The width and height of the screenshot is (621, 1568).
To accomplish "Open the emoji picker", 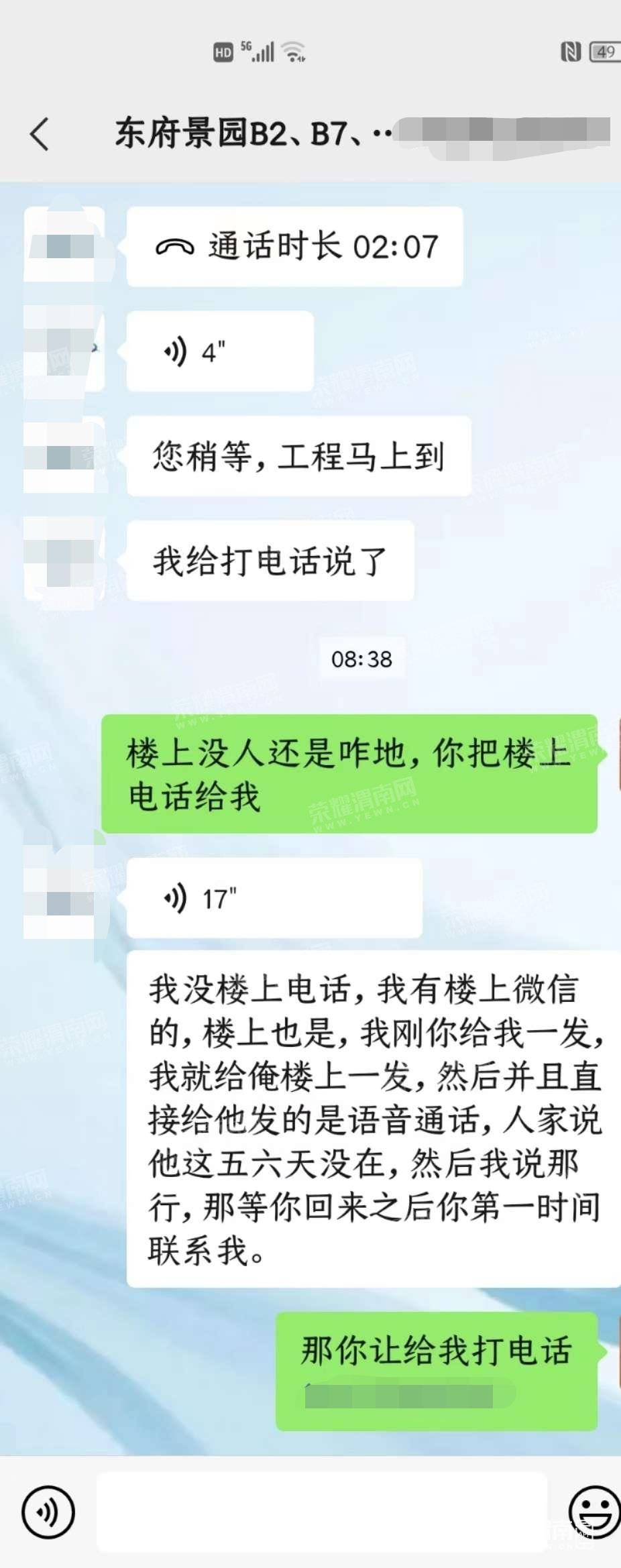I will [594, 1512].
